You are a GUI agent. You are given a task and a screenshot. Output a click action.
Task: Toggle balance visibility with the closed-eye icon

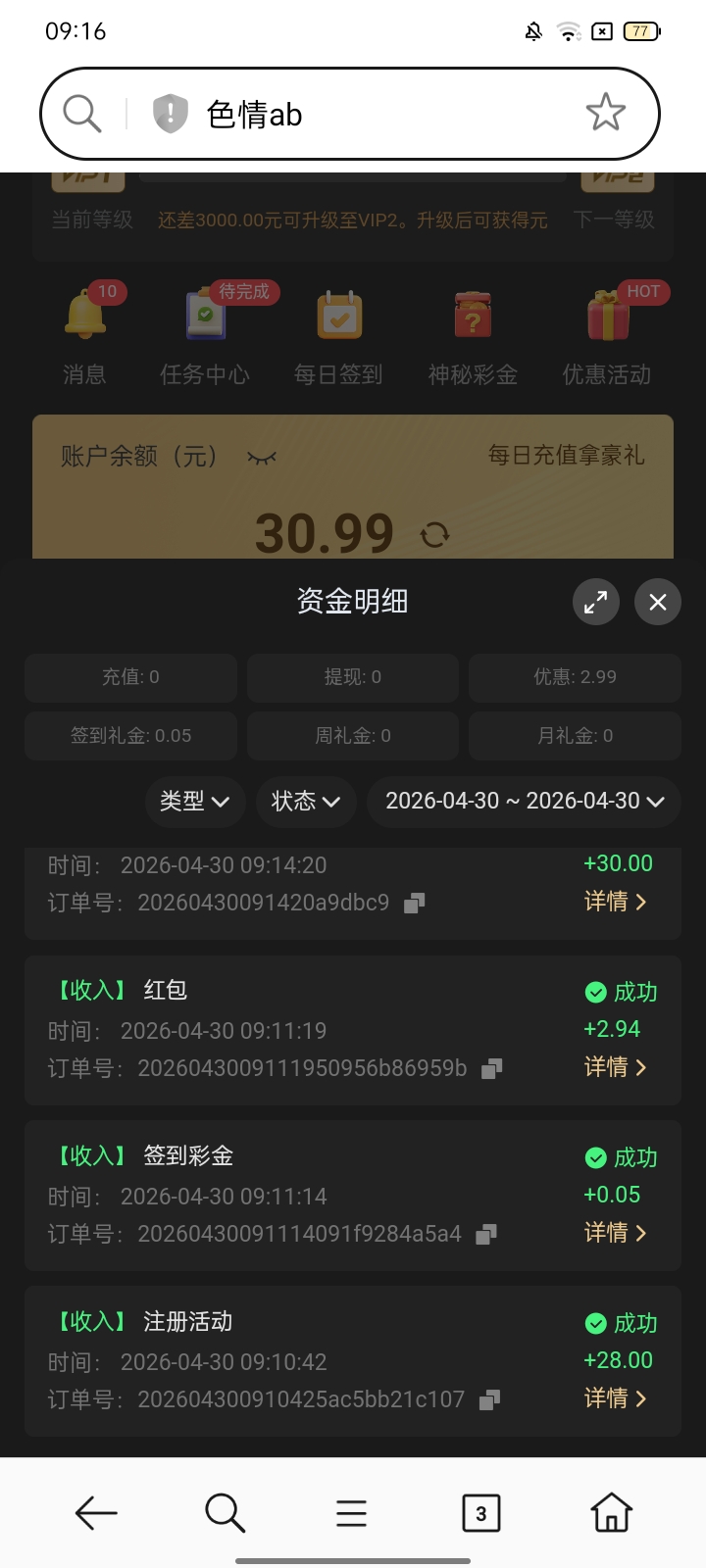coord(262,456)
